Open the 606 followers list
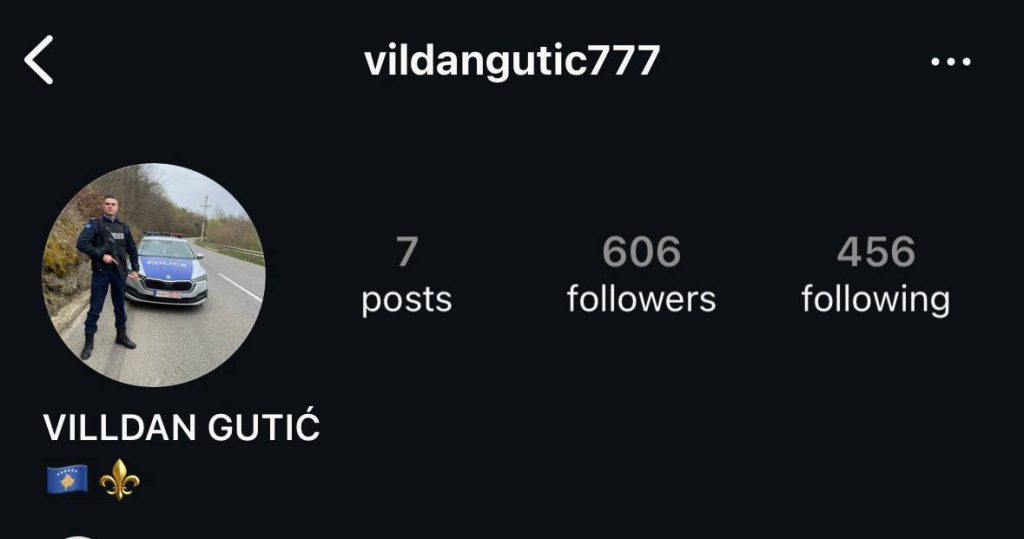This screenshot has width=1024, height=539. click(641, 275)
